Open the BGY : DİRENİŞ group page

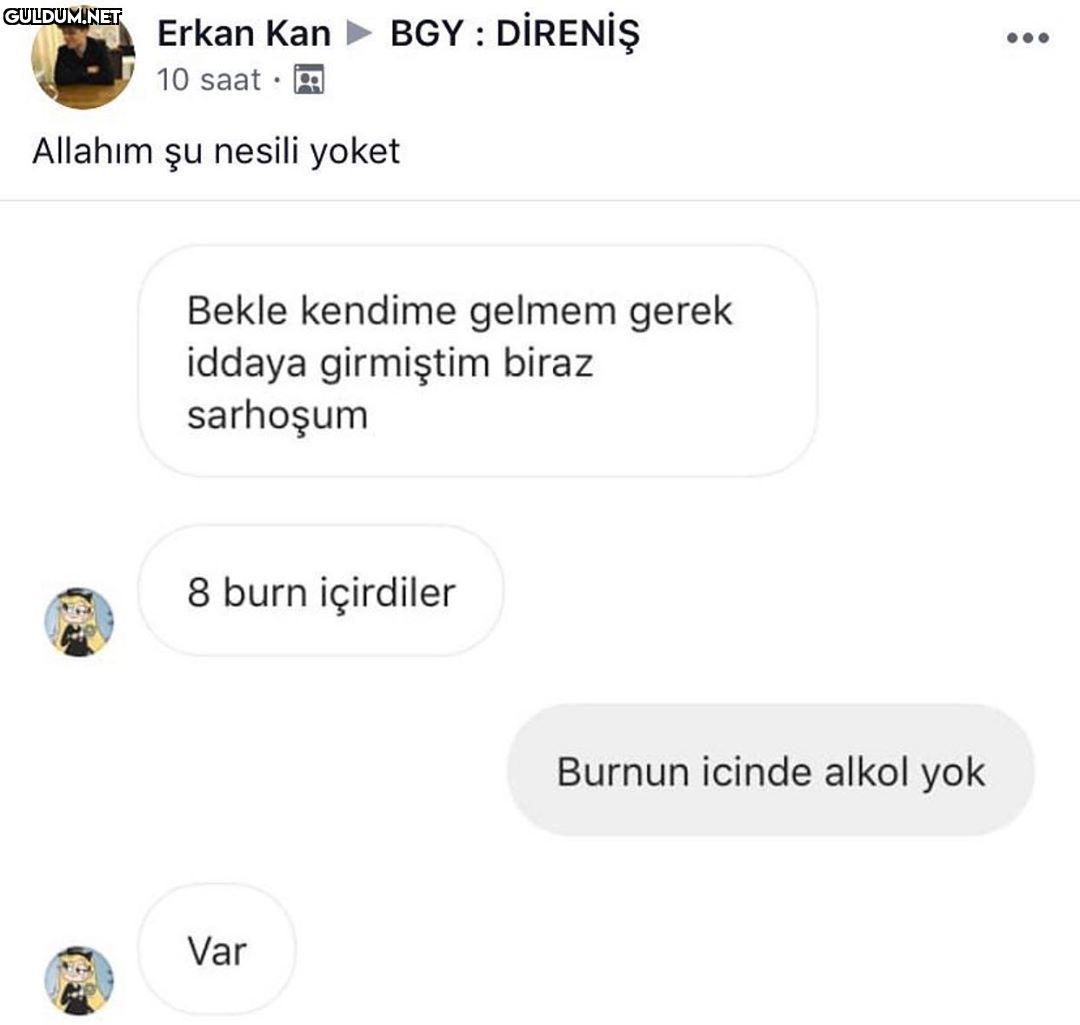pyautogui.click(x=514, y=34)
